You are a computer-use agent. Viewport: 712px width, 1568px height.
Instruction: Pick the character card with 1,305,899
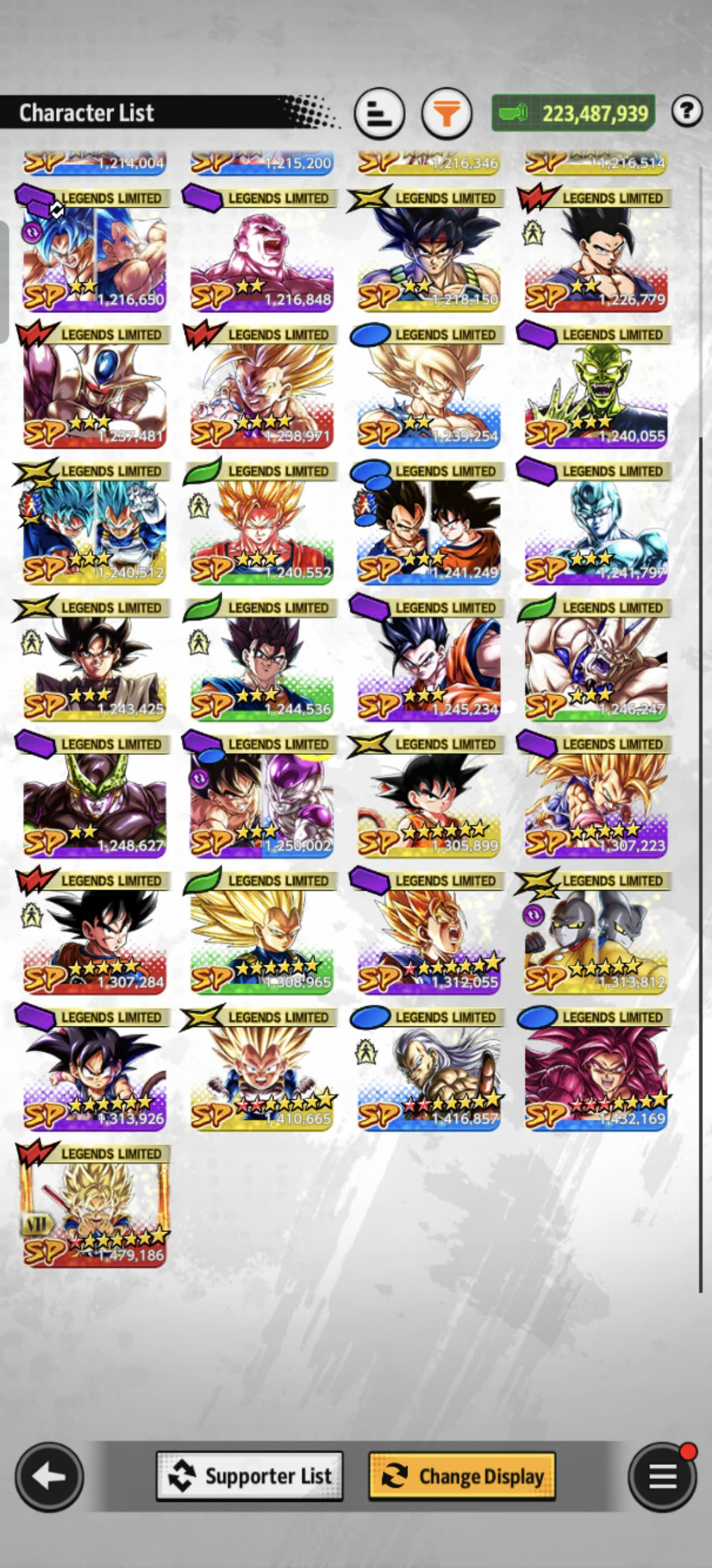428,795
